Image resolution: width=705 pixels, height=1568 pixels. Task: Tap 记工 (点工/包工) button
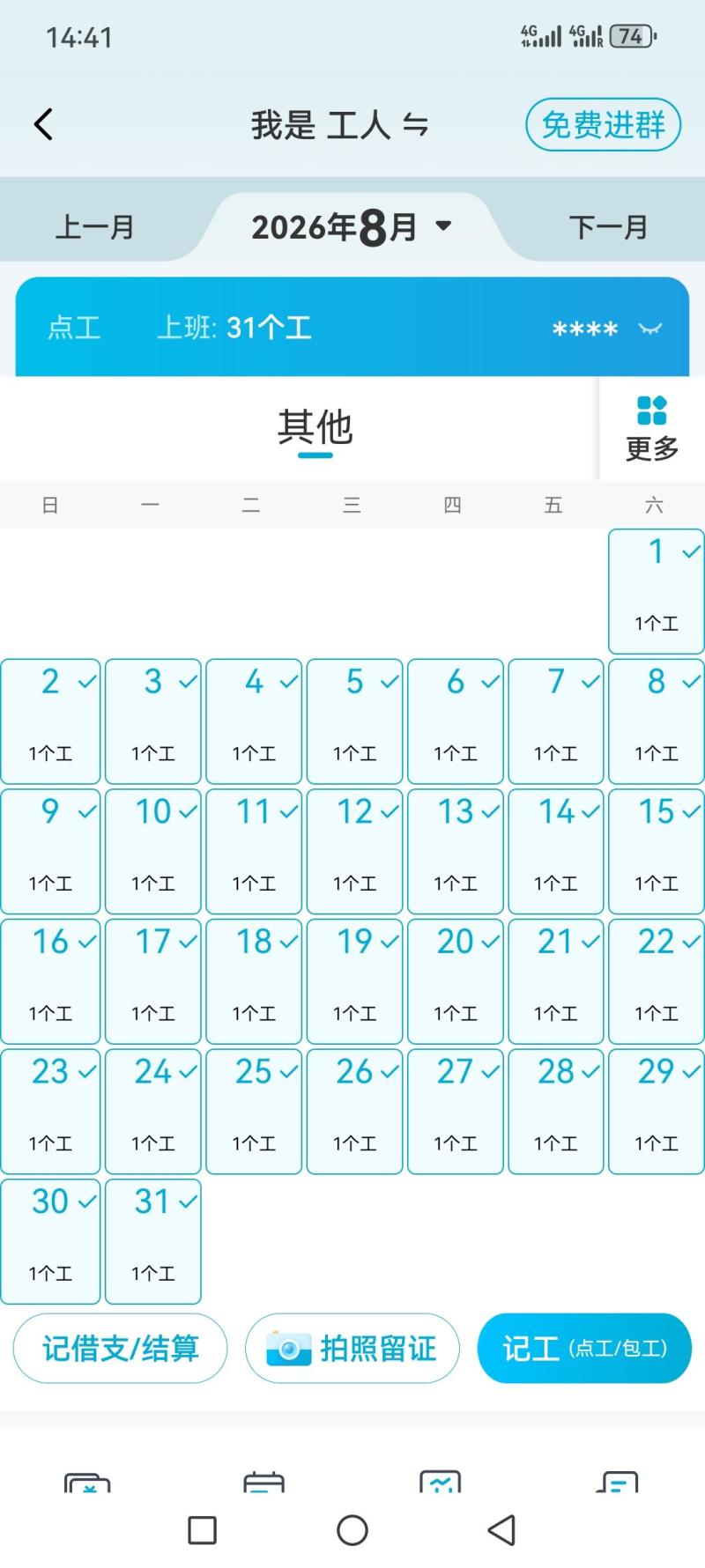pos(584,1348)
